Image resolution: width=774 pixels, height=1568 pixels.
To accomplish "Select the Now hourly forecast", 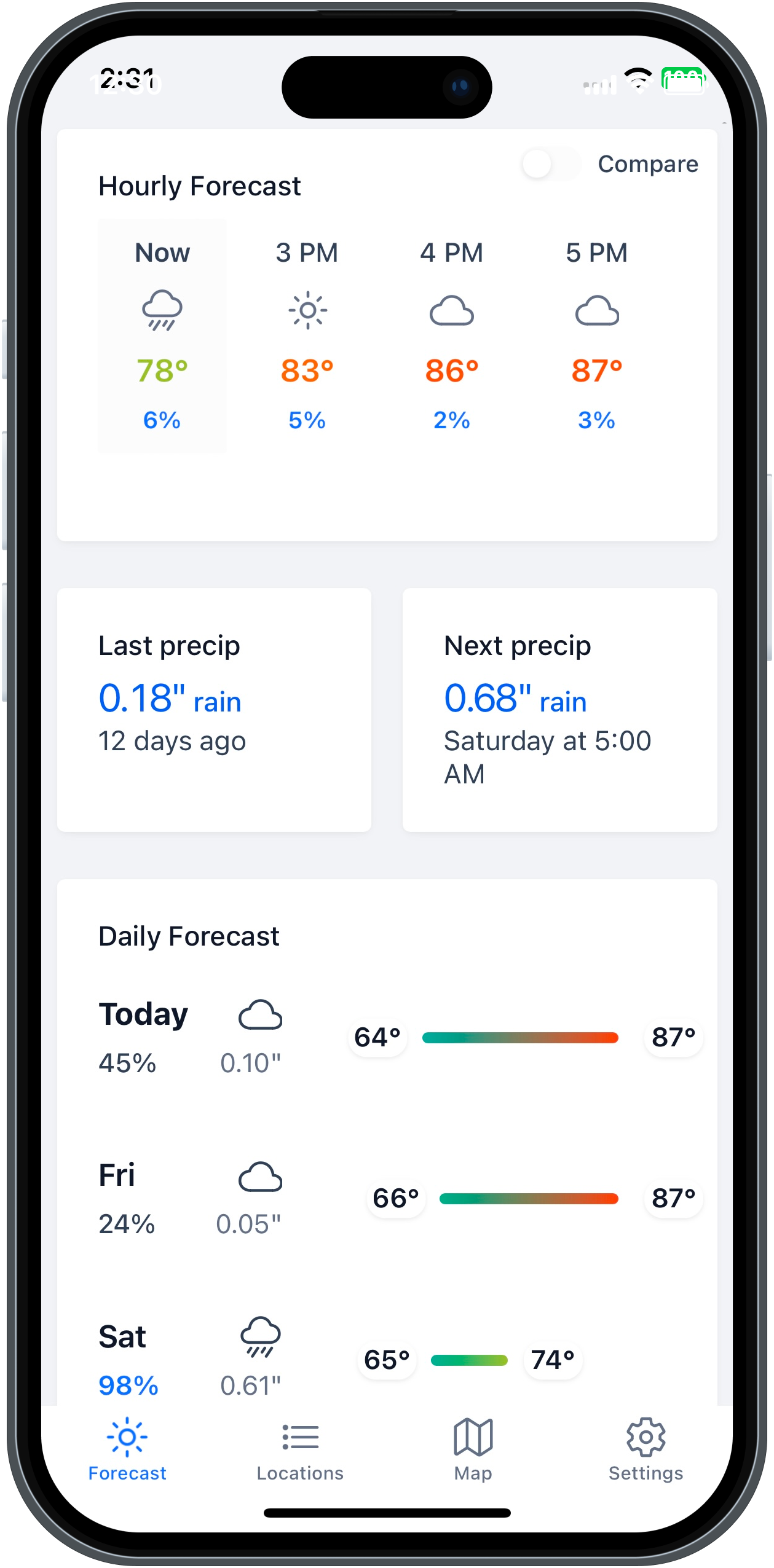I will pos(162,336).
